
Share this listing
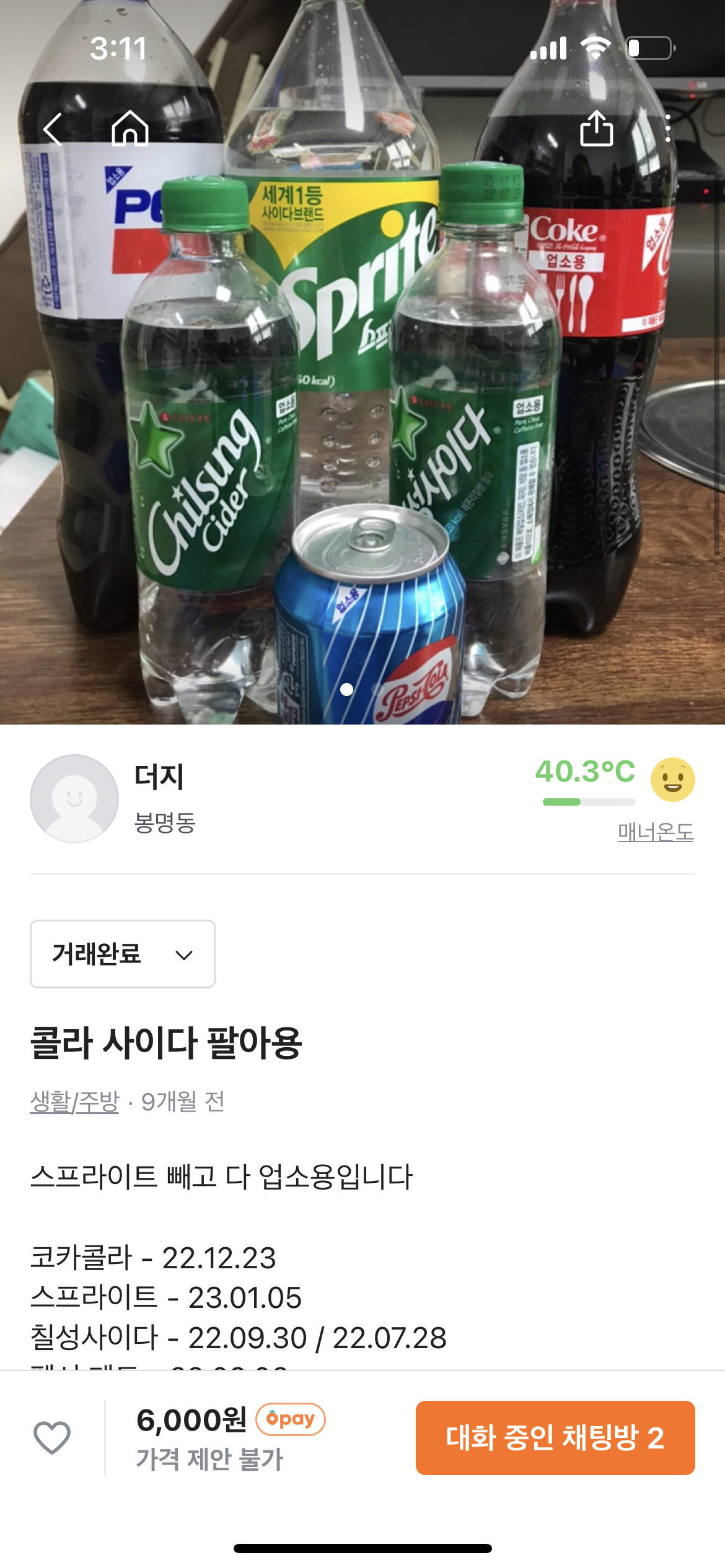click(x=596, y=129)
